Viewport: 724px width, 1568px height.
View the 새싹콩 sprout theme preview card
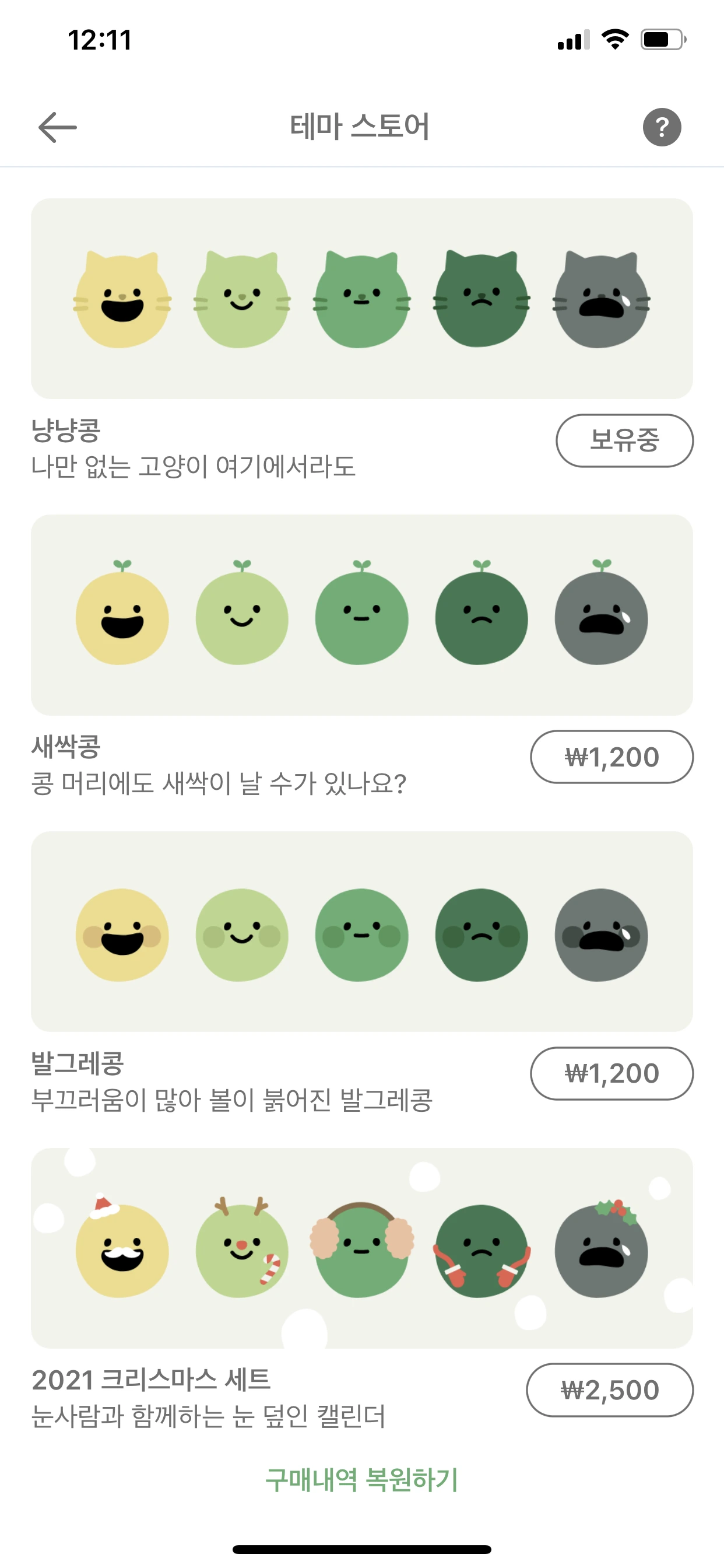pos(362,615)
